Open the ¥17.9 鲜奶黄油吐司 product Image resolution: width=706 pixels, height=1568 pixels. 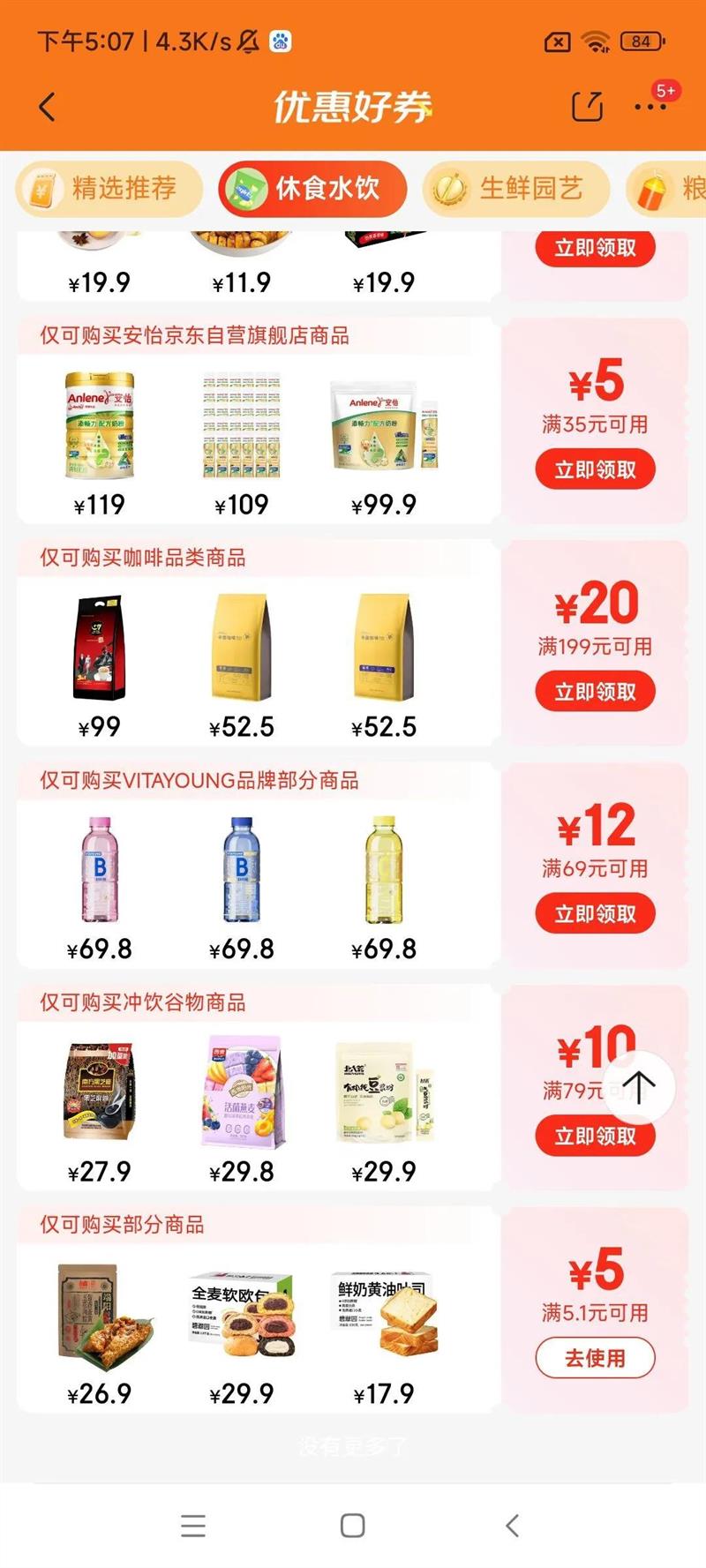click(x=384, y=1315)
